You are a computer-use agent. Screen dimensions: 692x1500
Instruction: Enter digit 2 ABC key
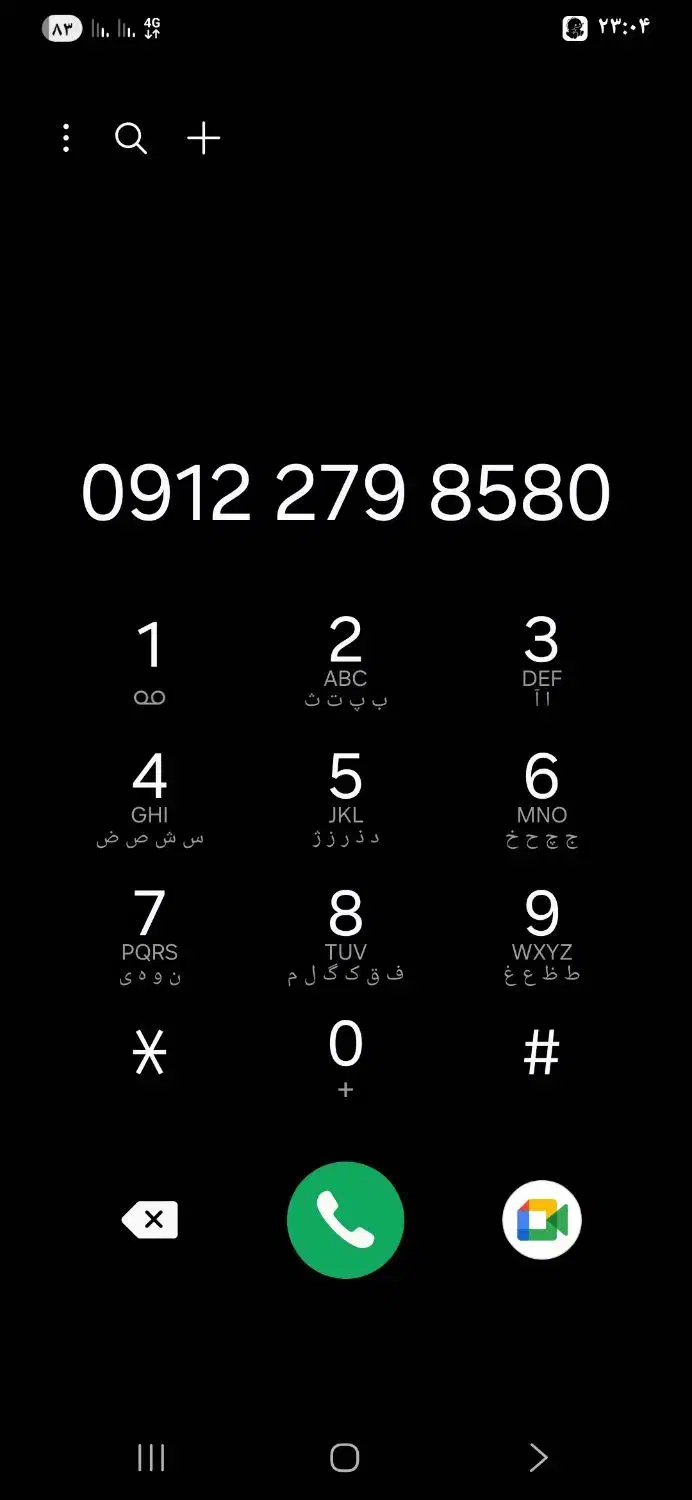click(346, 662)
